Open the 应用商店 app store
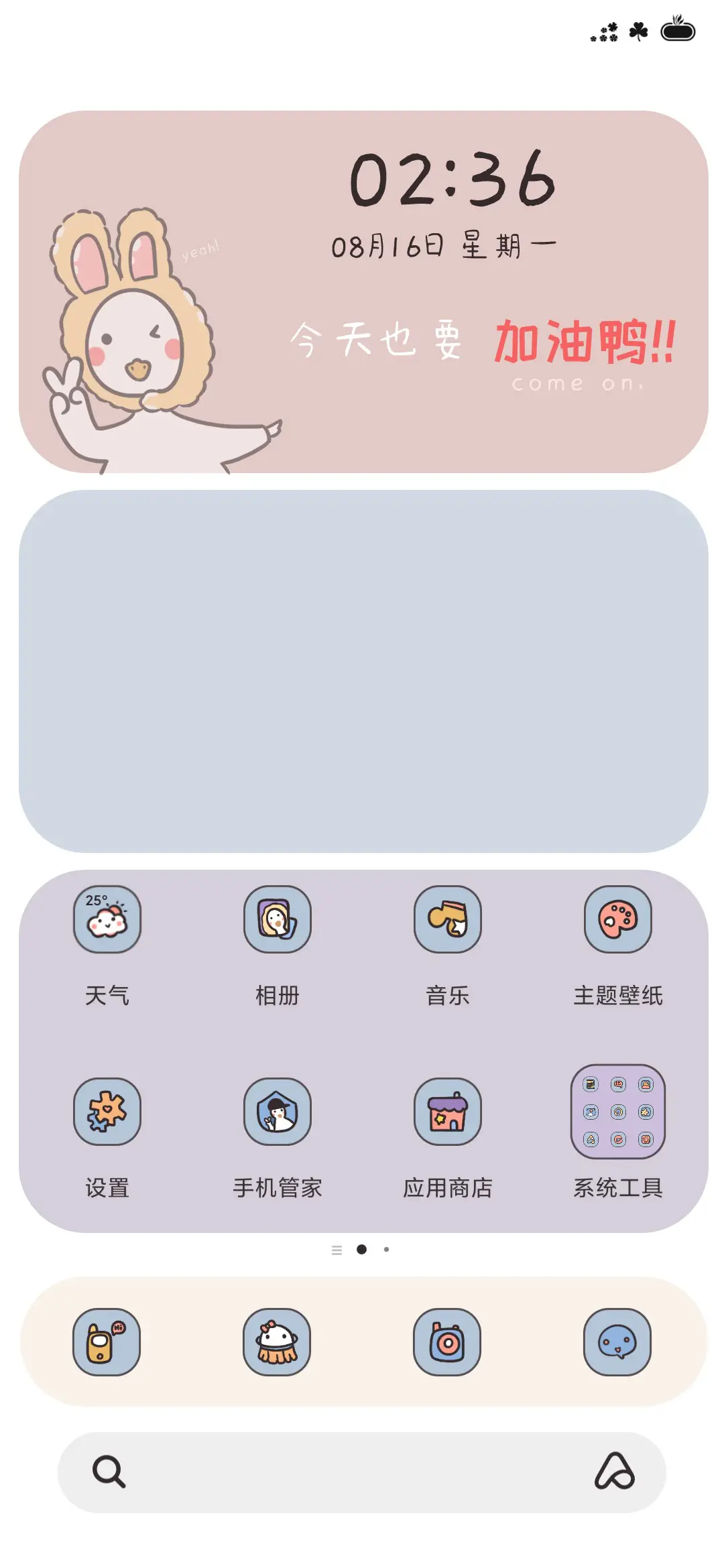724x1568 pixels. point(447,1112)
